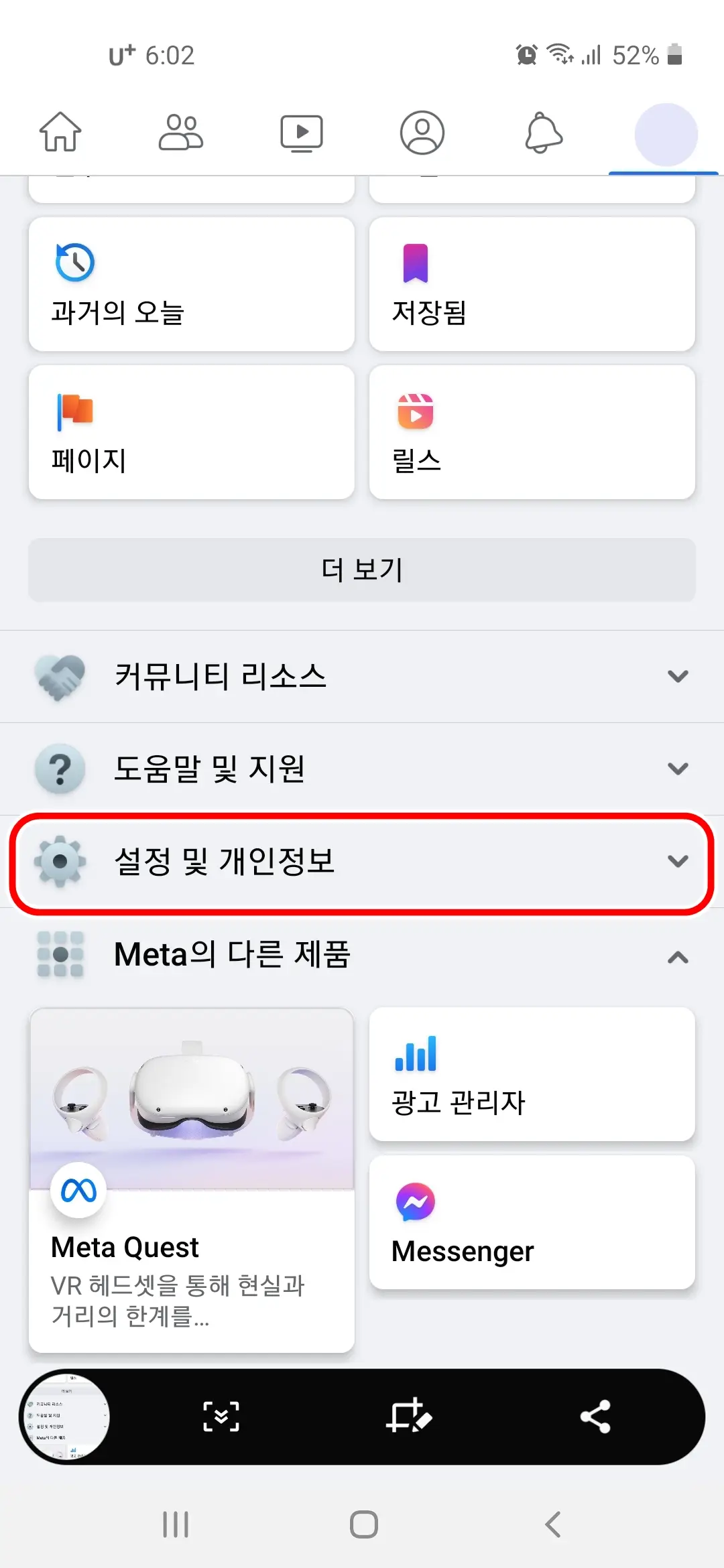
Task: Open the Messenger shortcut
Action: 533,1222
